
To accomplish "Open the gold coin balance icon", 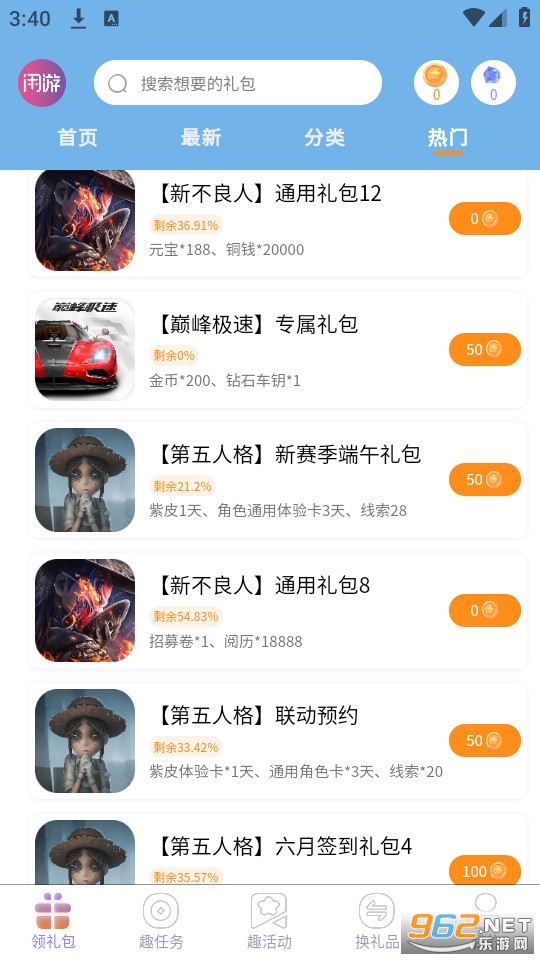I will tap(436, 83).
